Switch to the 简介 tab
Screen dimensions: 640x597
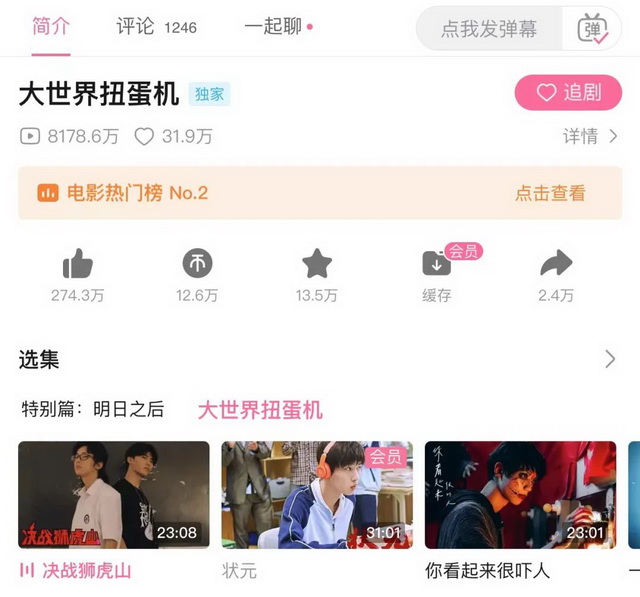(50, 27)
